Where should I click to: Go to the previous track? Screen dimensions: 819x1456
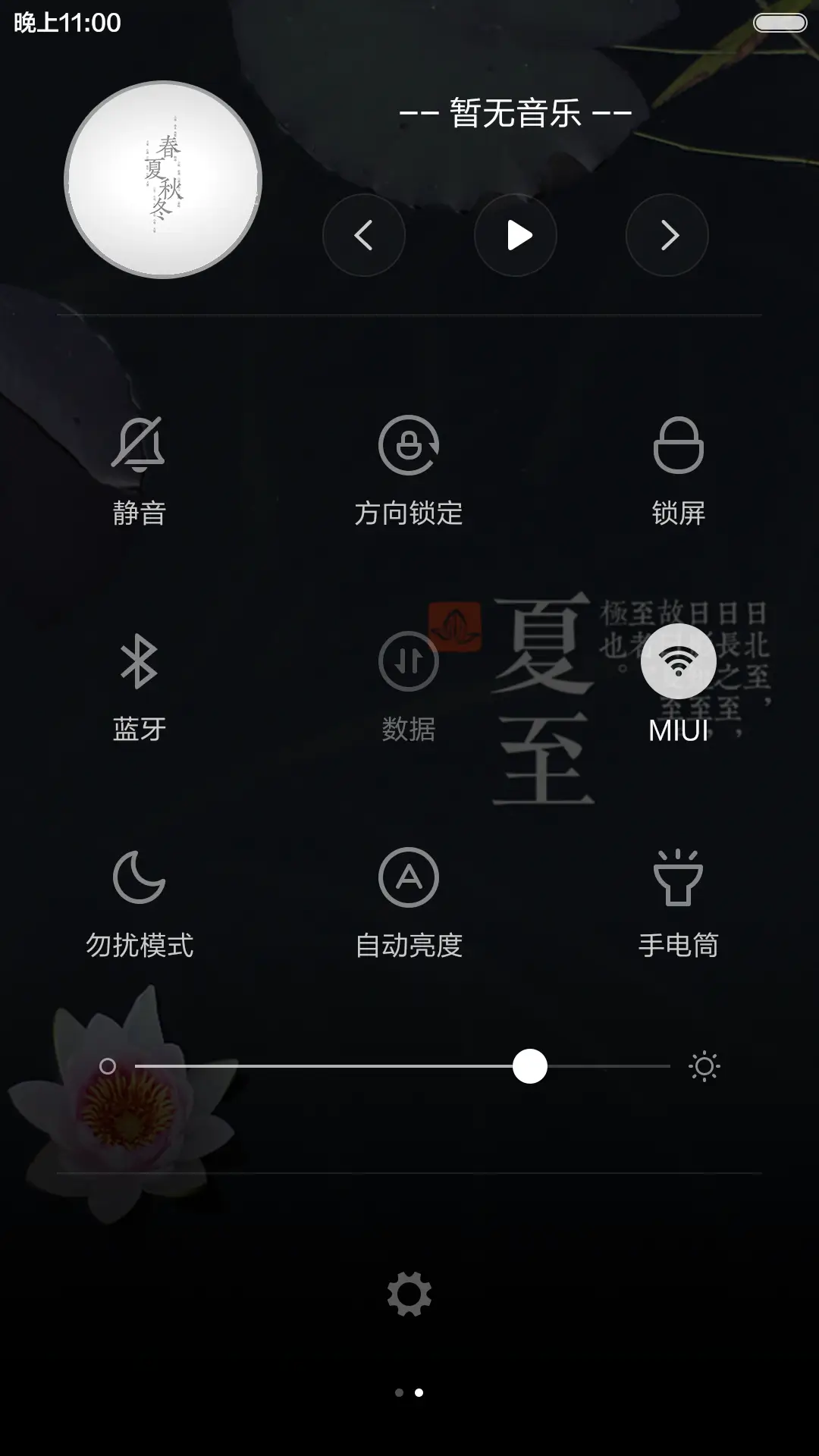pyautogui.click(x=364, y=236)
